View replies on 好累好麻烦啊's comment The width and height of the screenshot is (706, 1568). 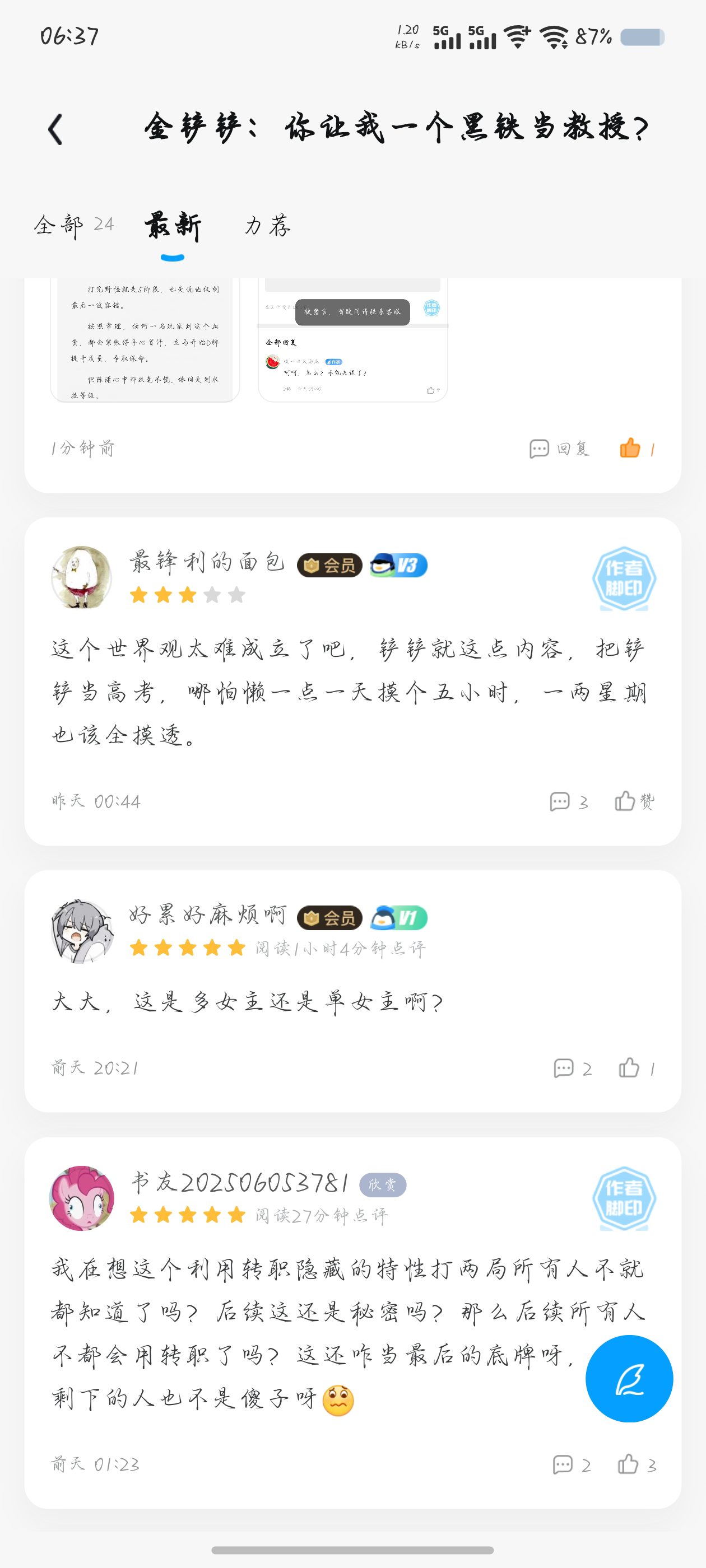point(572,1068)
